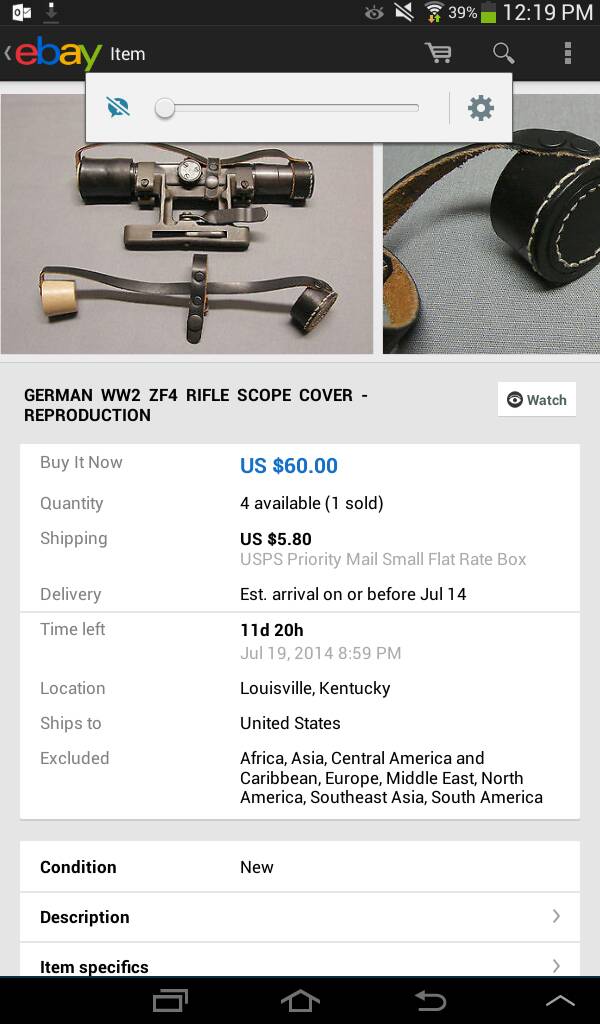View the rifle scope product photo

187,224
